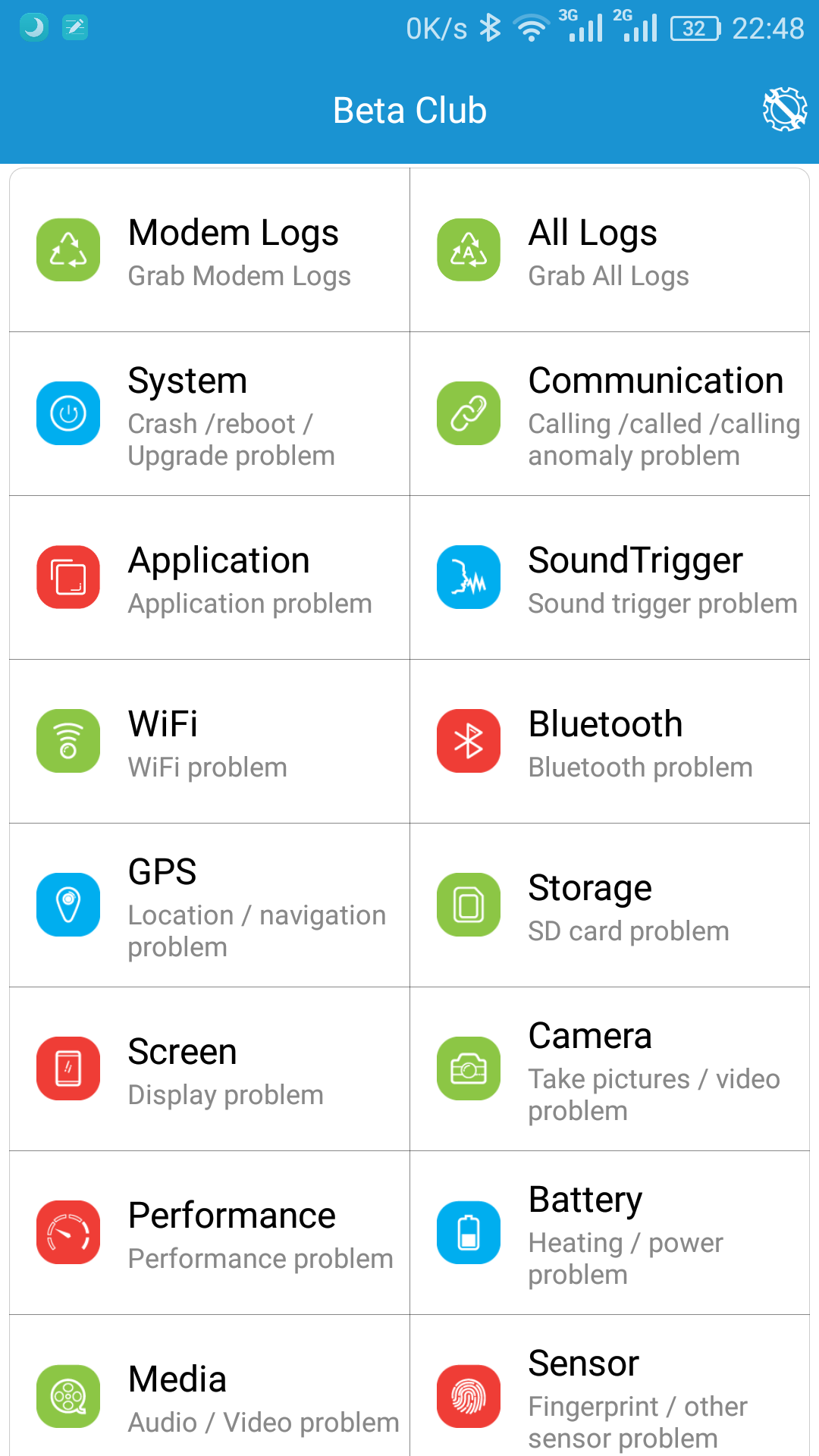Open the settings gear icon

click(784, 109)
